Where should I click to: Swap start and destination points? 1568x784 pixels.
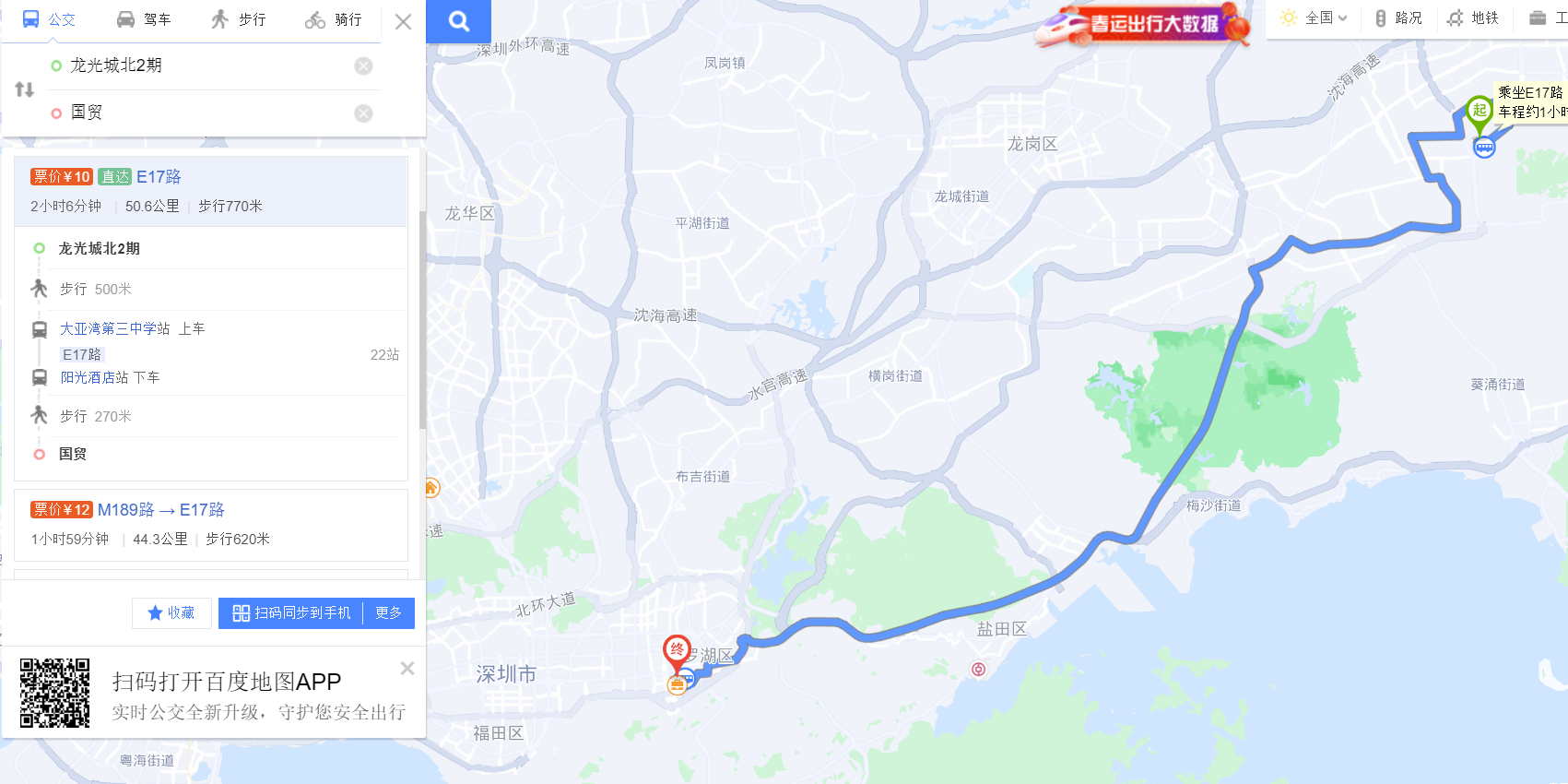point(25,89)
